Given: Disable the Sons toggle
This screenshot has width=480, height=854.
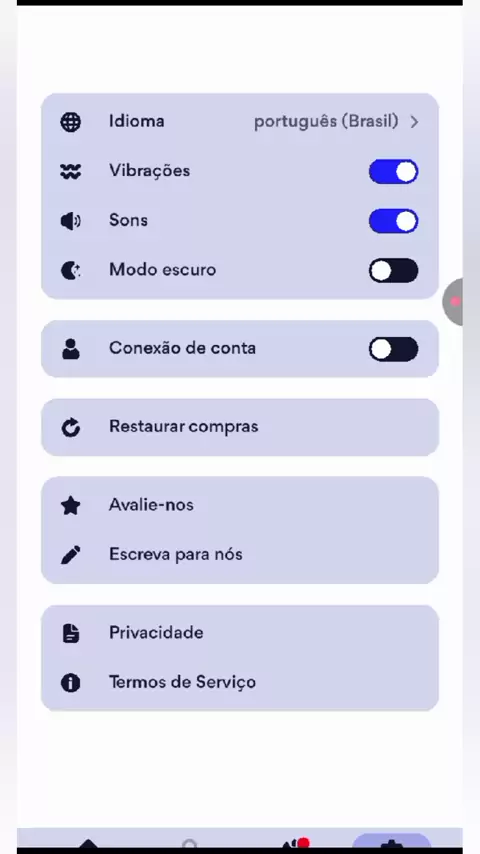Looking at the screenshot, I should pyautogui.click(x=393, y=221).
